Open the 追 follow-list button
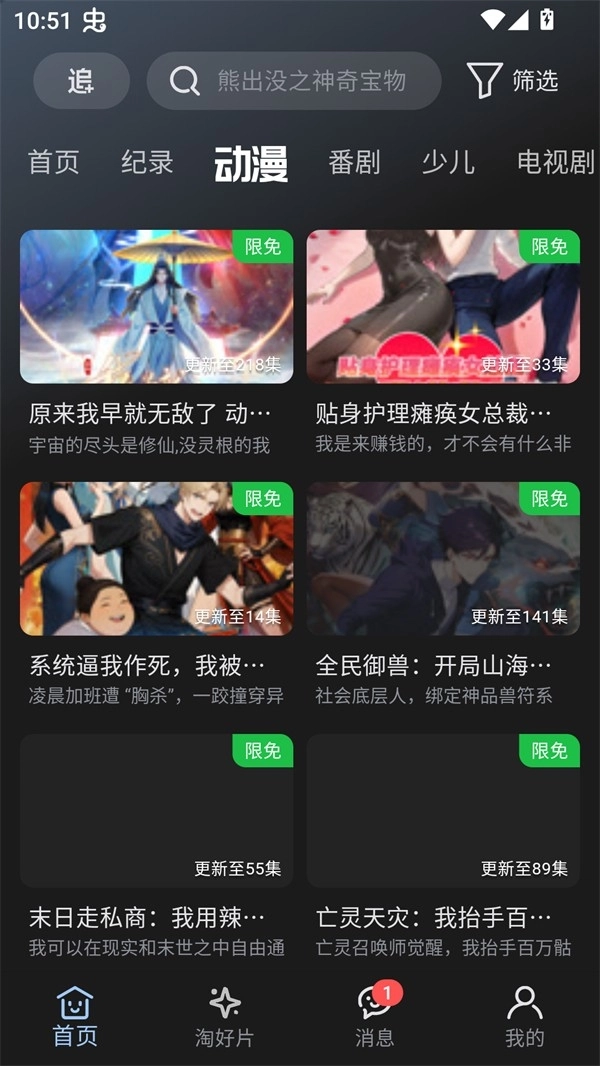 point(81,81)
